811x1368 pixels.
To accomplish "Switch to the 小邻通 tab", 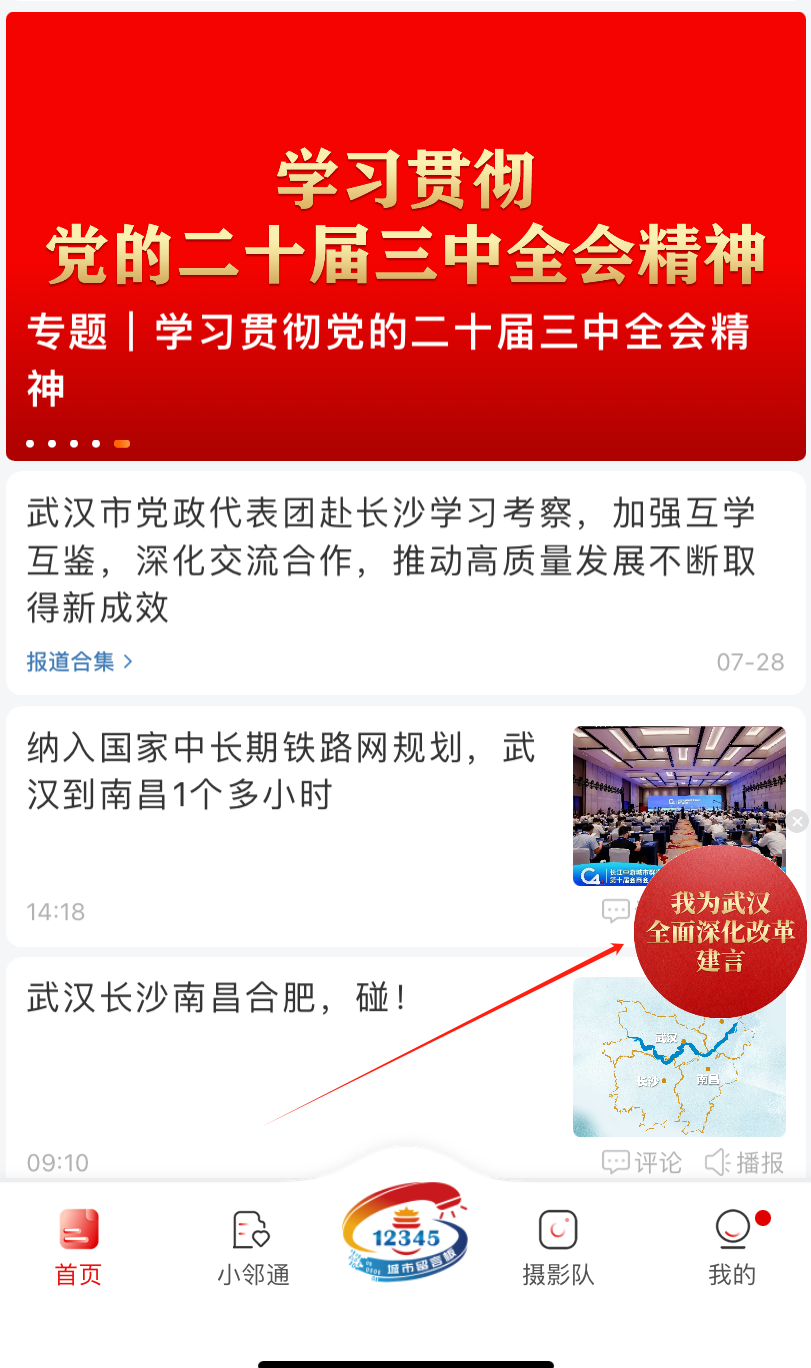I will (253, 1246).
